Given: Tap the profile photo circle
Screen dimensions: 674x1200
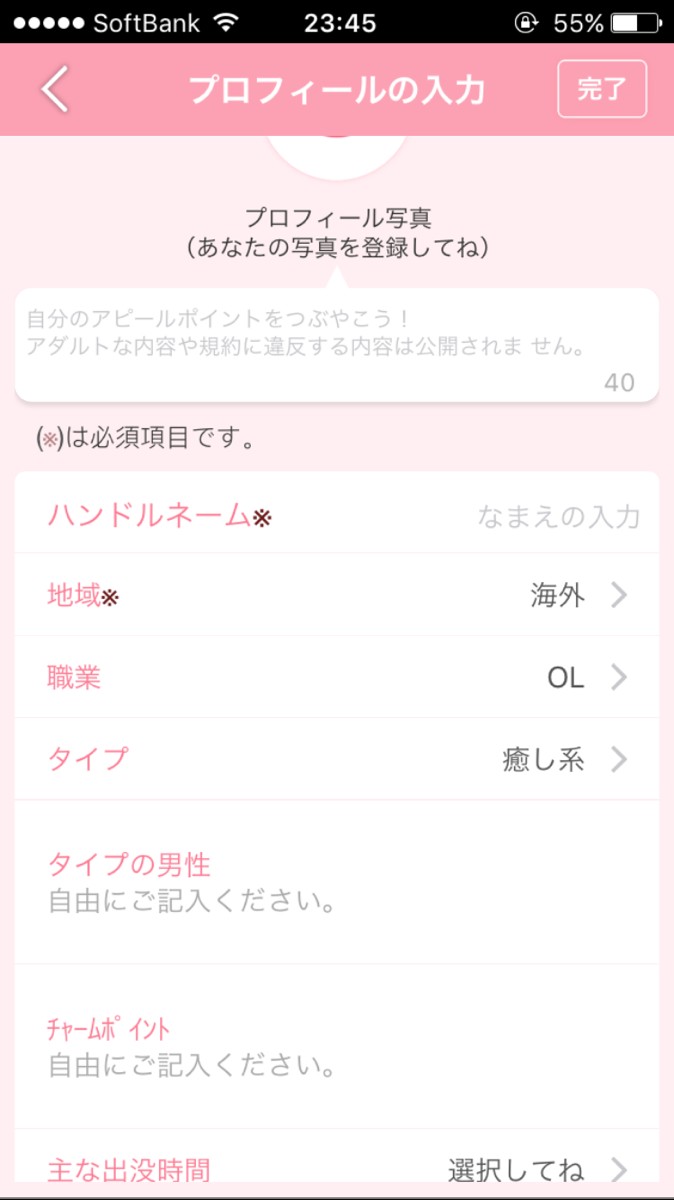Looking at the screenshot, I should coord(337,155).
